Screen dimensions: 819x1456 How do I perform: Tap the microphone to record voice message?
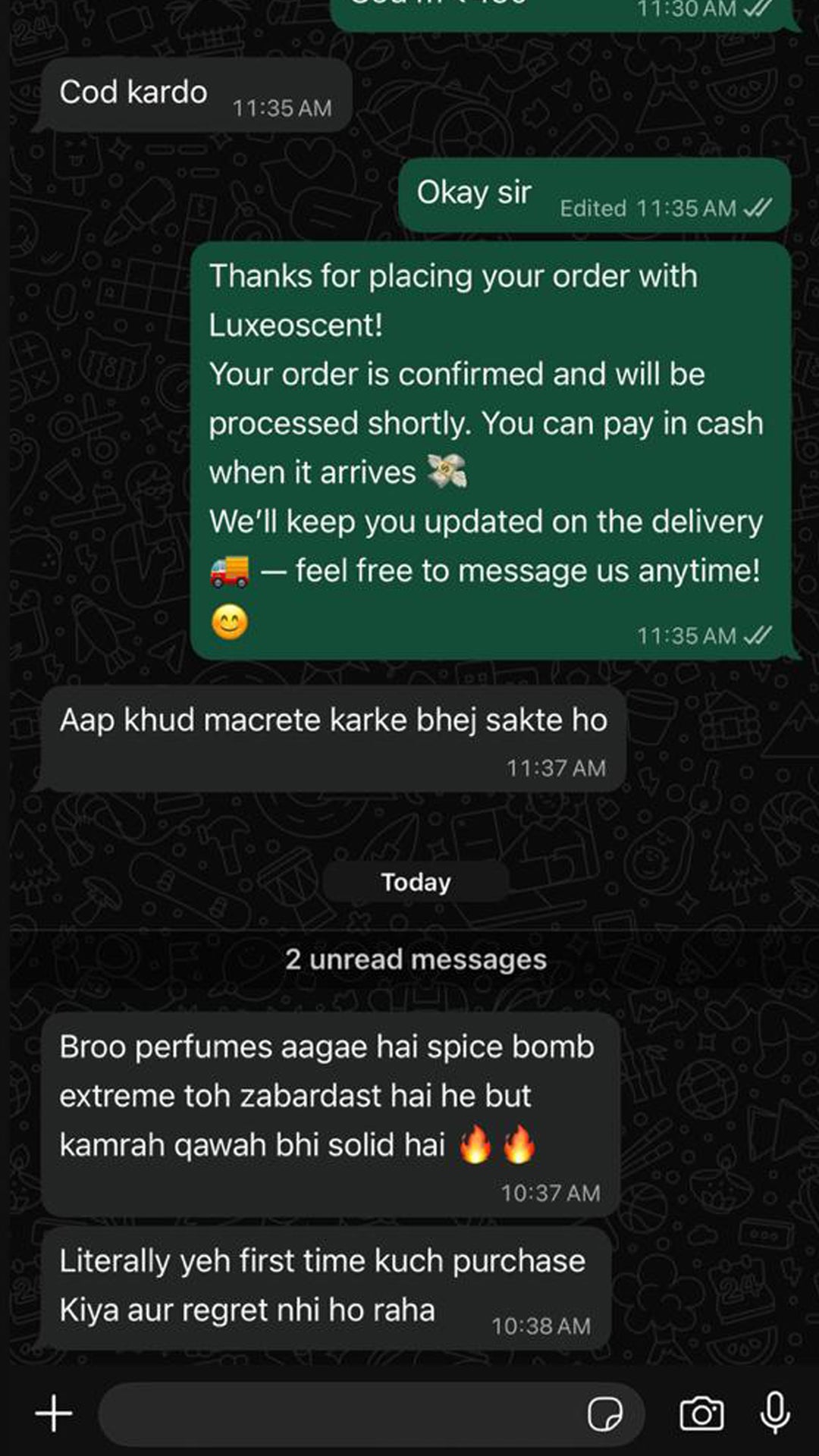pos(775,1414)
